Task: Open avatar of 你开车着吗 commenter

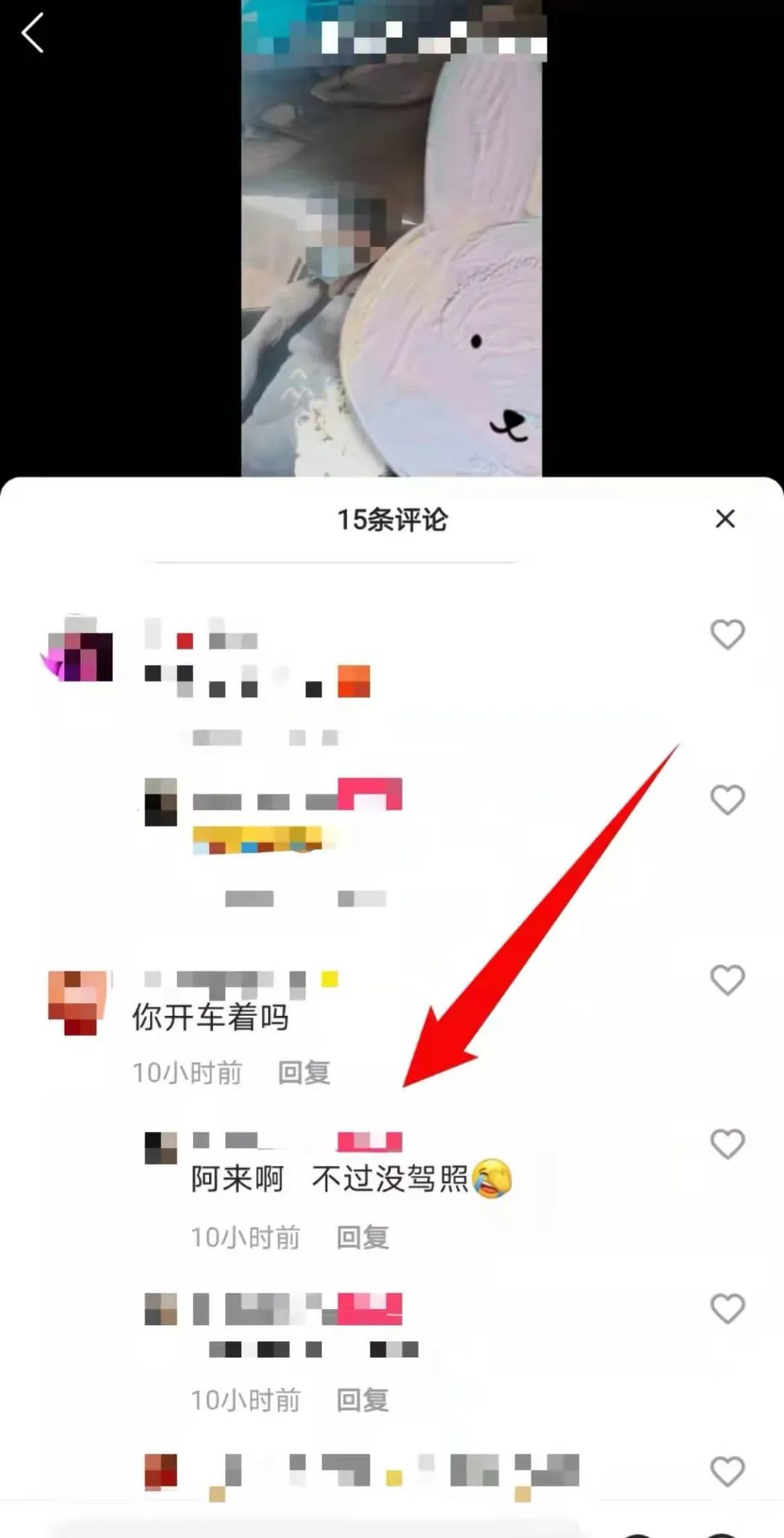Action: coord(78,1002)
